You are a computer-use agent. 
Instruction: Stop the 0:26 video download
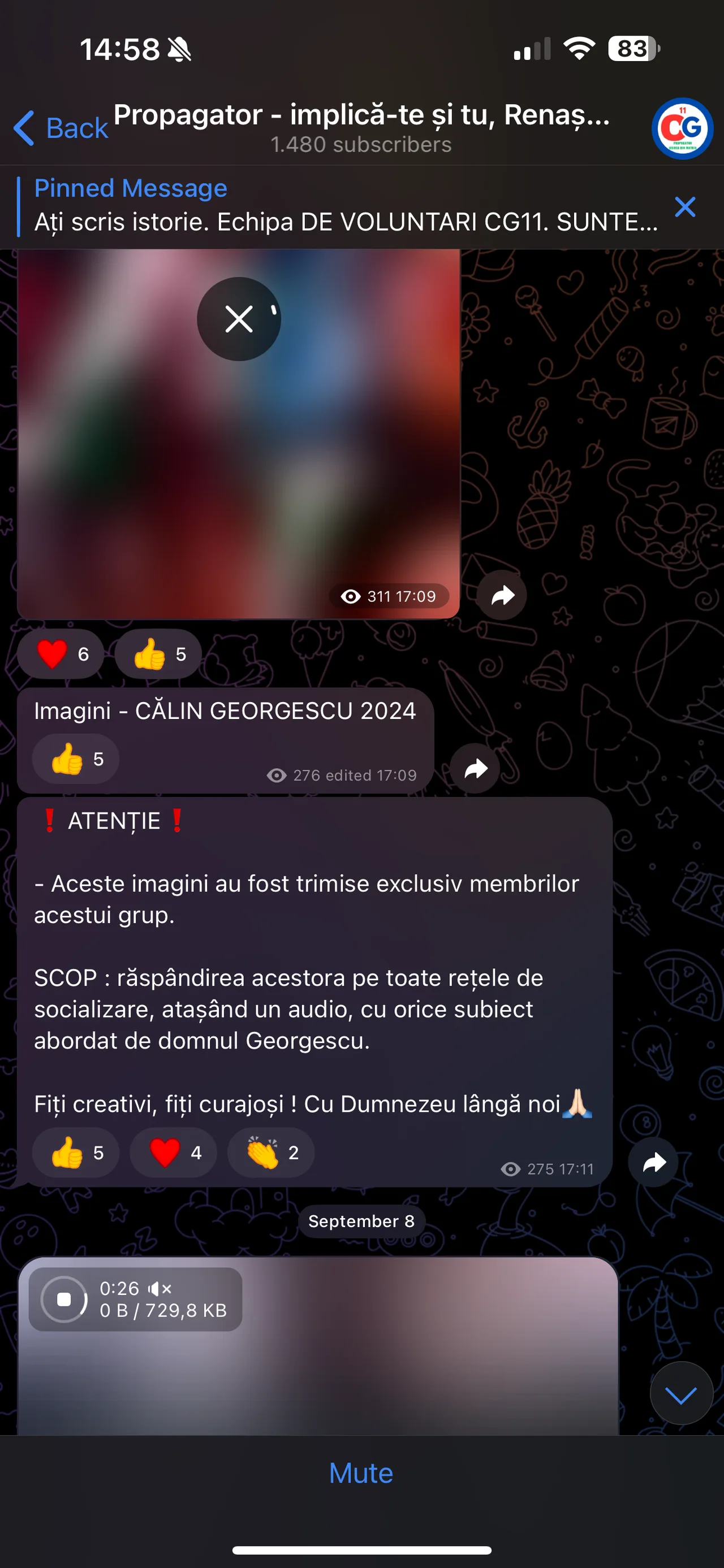coord(64,1299)
